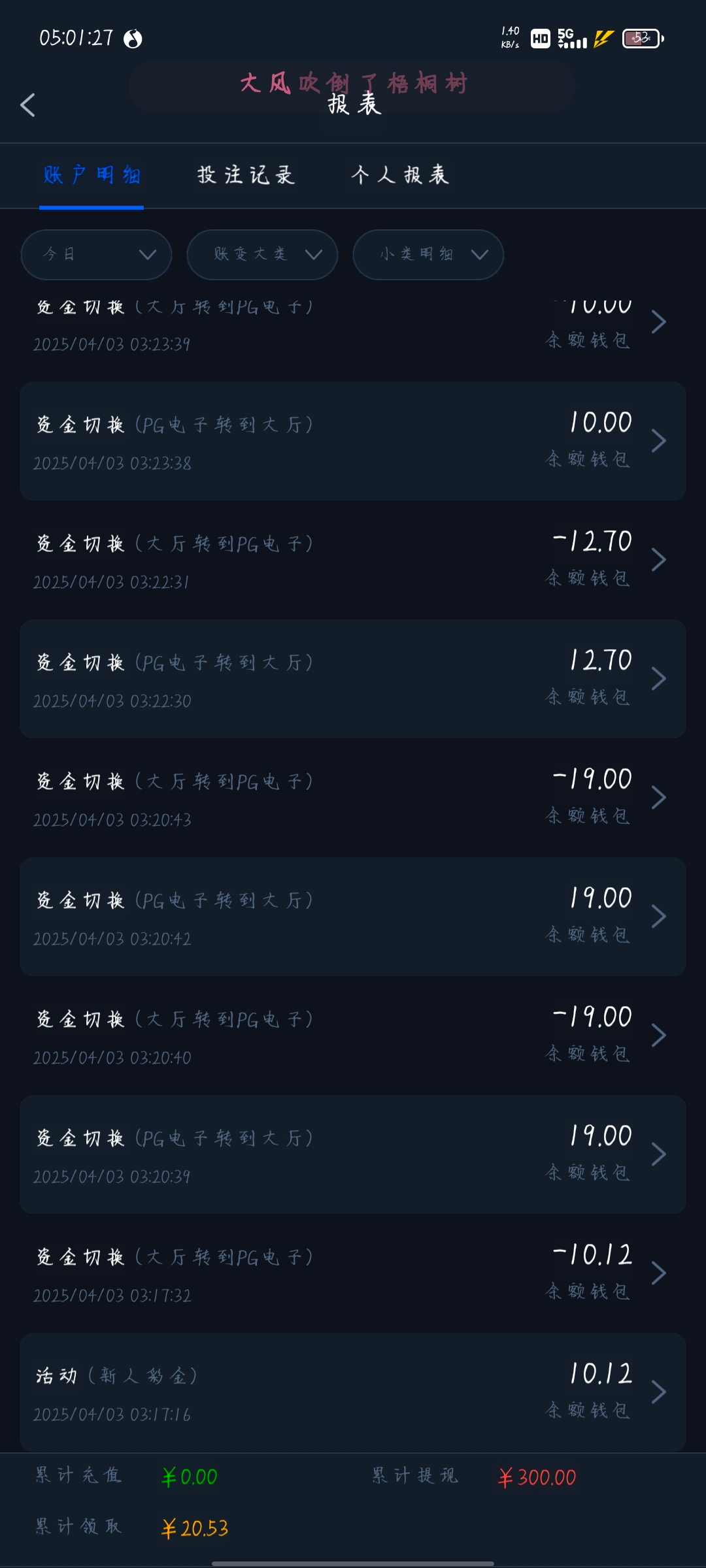This screenshot has width=706, height=1568.
Task: View the 19.00 record at 03:20:42
Action: (x=353, y=917)
